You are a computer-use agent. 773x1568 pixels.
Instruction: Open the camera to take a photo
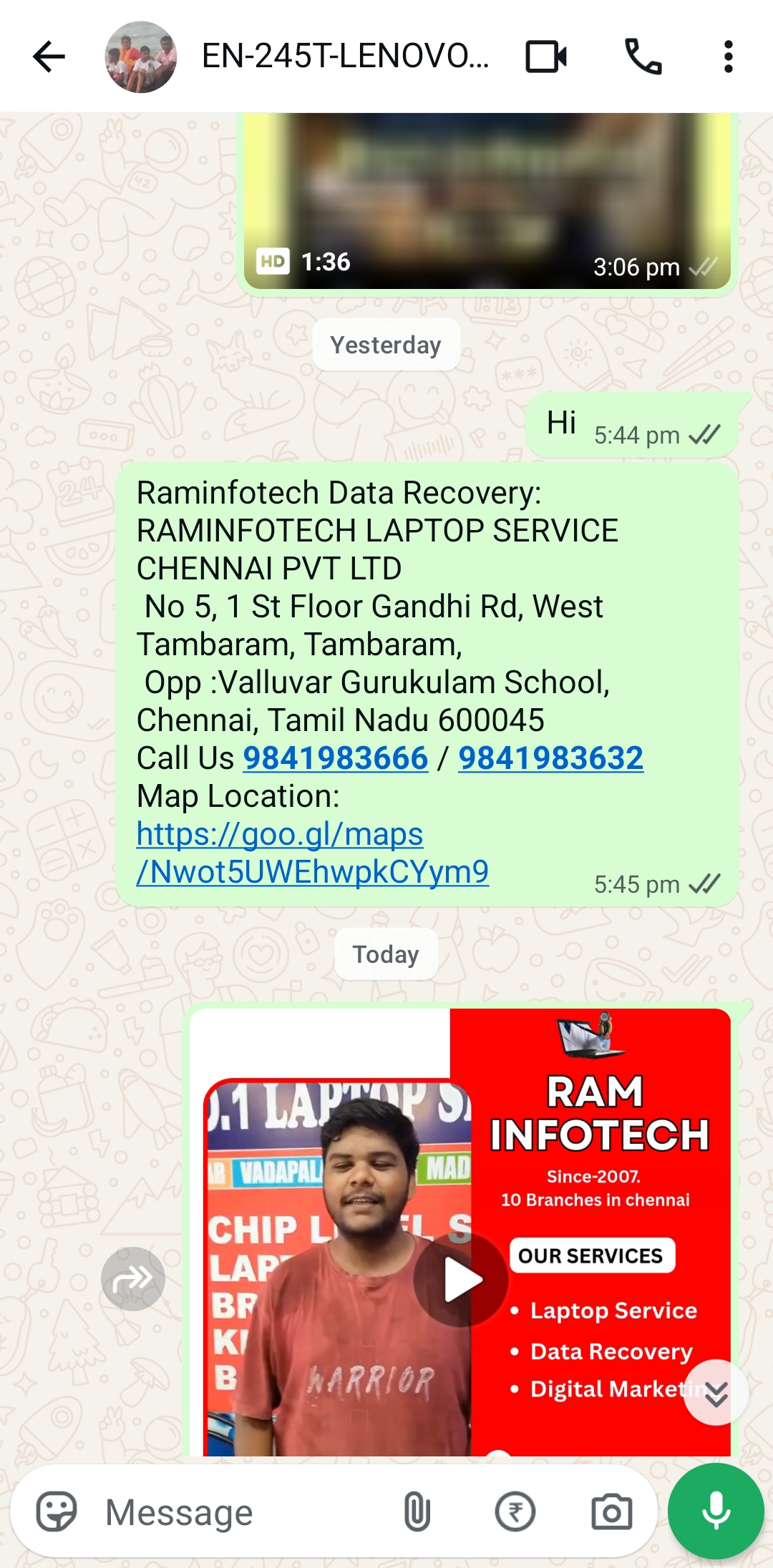click(611, 1511)
